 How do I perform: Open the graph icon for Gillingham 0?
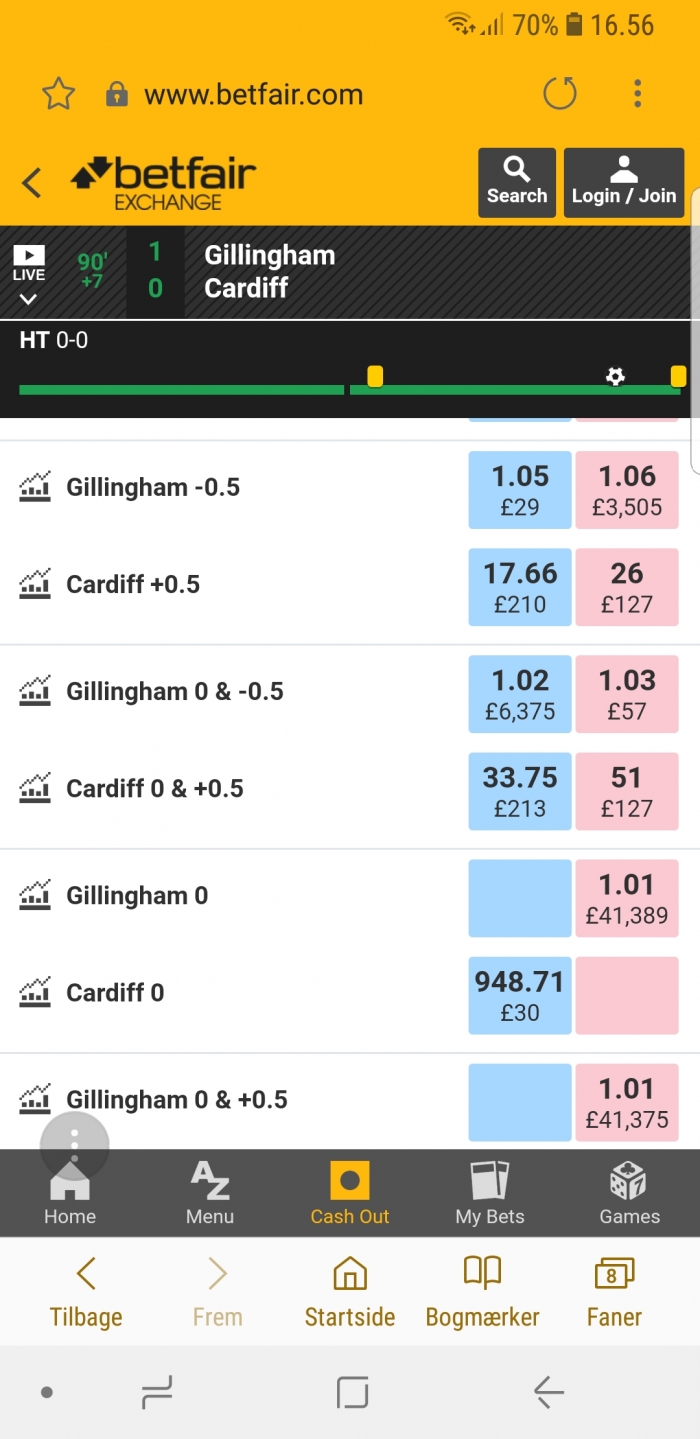pos(35,895)
